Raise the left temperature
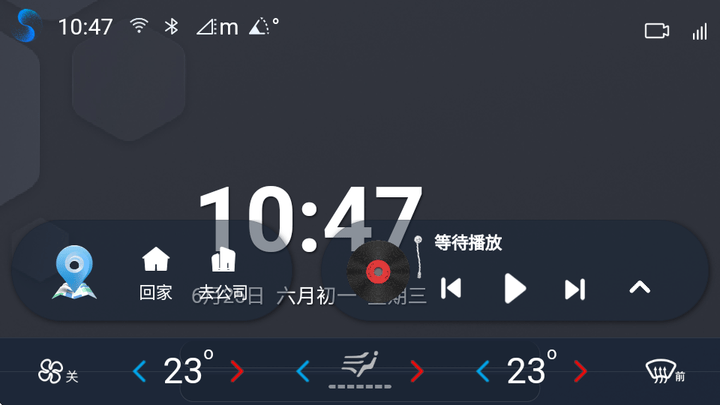 [237, 373]
